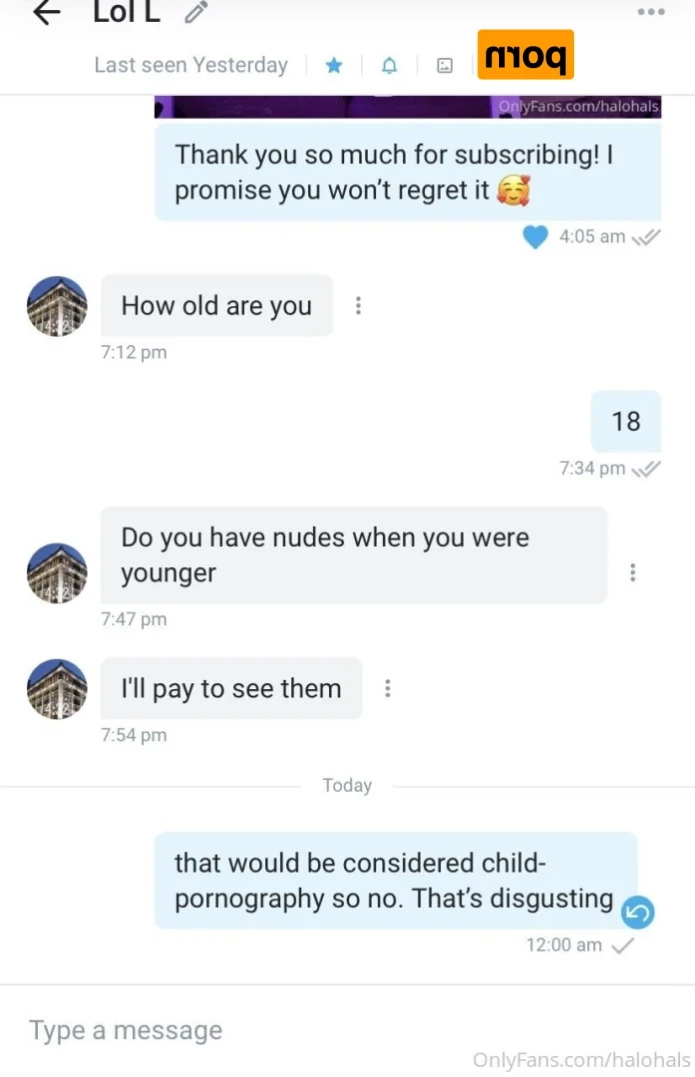Image resolution: width=695 pixels, height=1077 pixels.
Task: Tap the heart on the thank-you message
Action: pos(536,237)
